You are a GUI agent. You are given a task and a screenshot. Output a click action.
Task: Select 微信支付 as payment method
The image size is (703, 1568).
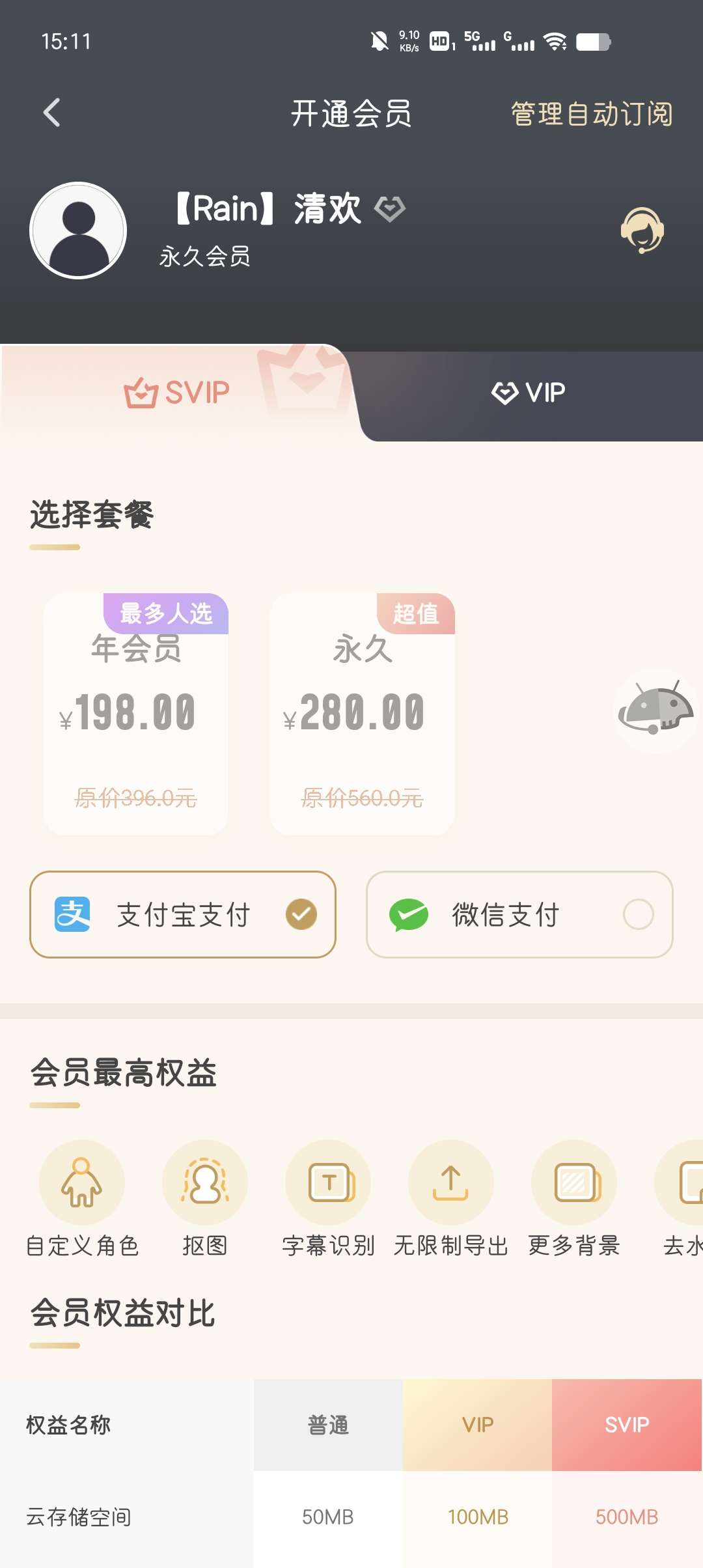(519, 914)
